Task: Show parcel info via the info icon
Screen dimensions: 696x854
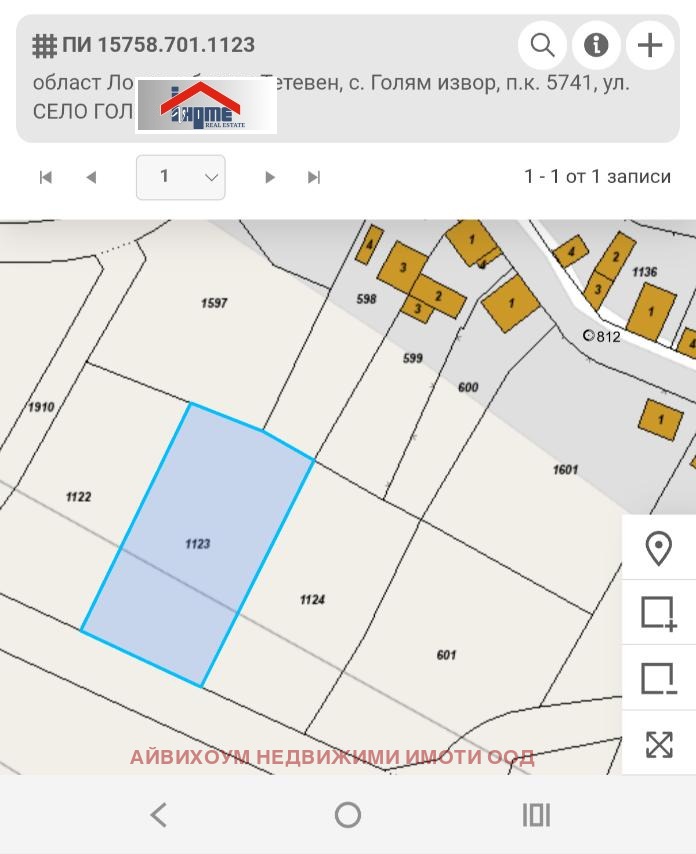Action: (596, 45)
